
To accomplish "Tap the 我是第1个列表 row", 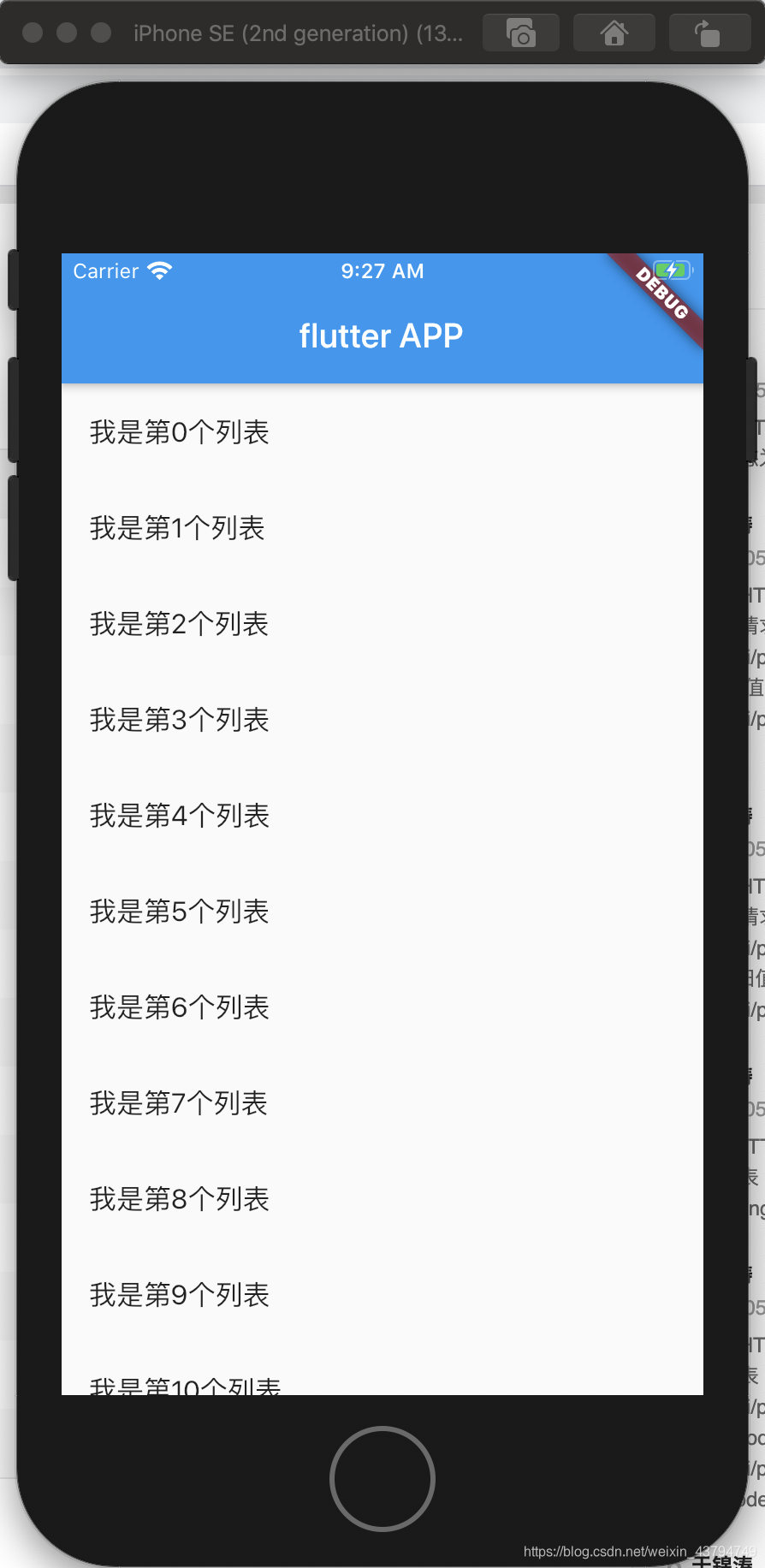I will click(177, 529).
